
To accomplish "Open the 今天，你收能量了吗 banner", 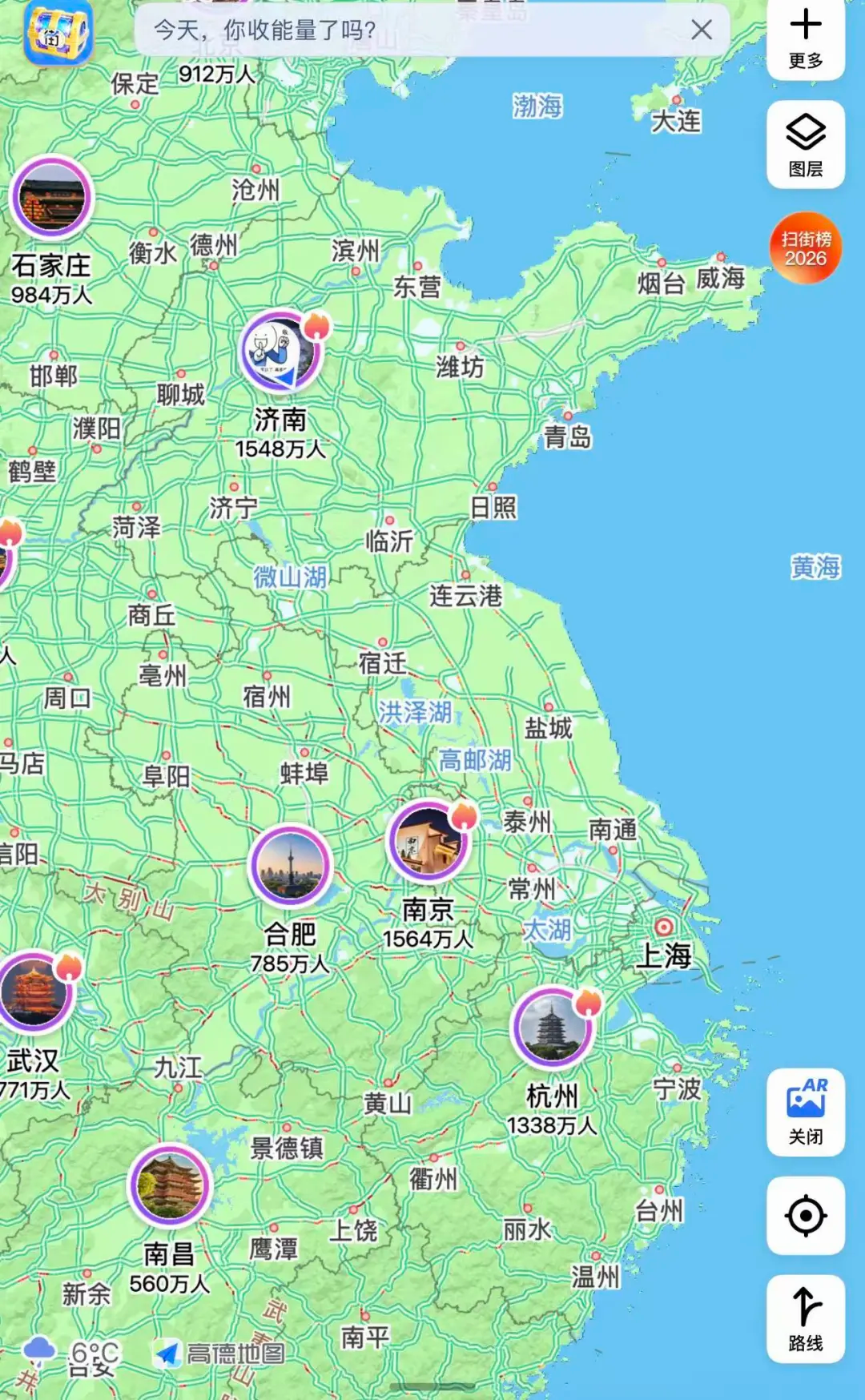I will pyautogui.click(x=400, y=30).
